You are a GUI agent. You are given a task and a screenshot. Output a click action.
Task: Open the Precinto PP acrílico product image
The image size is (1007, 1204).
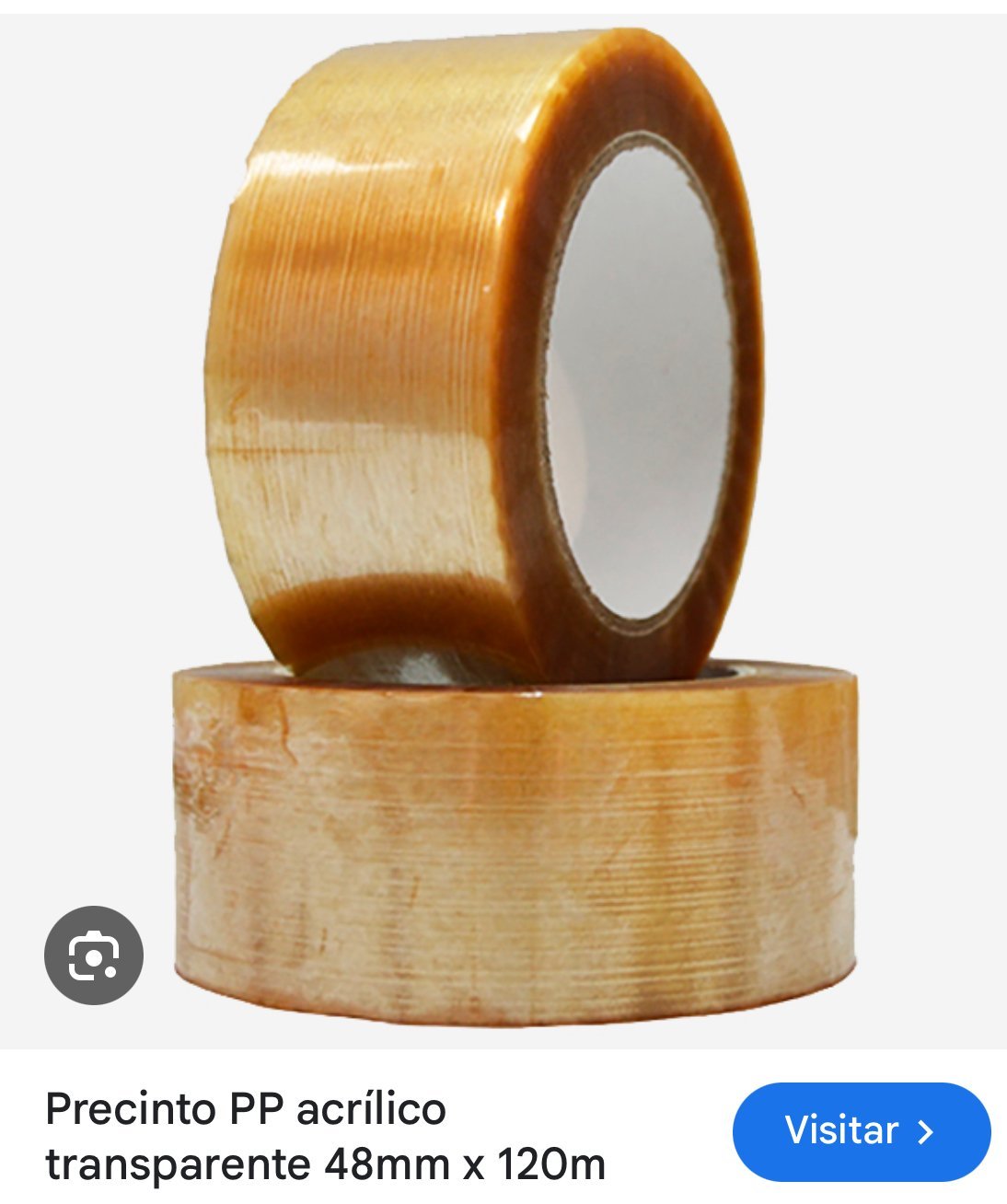tap(515, 515)
